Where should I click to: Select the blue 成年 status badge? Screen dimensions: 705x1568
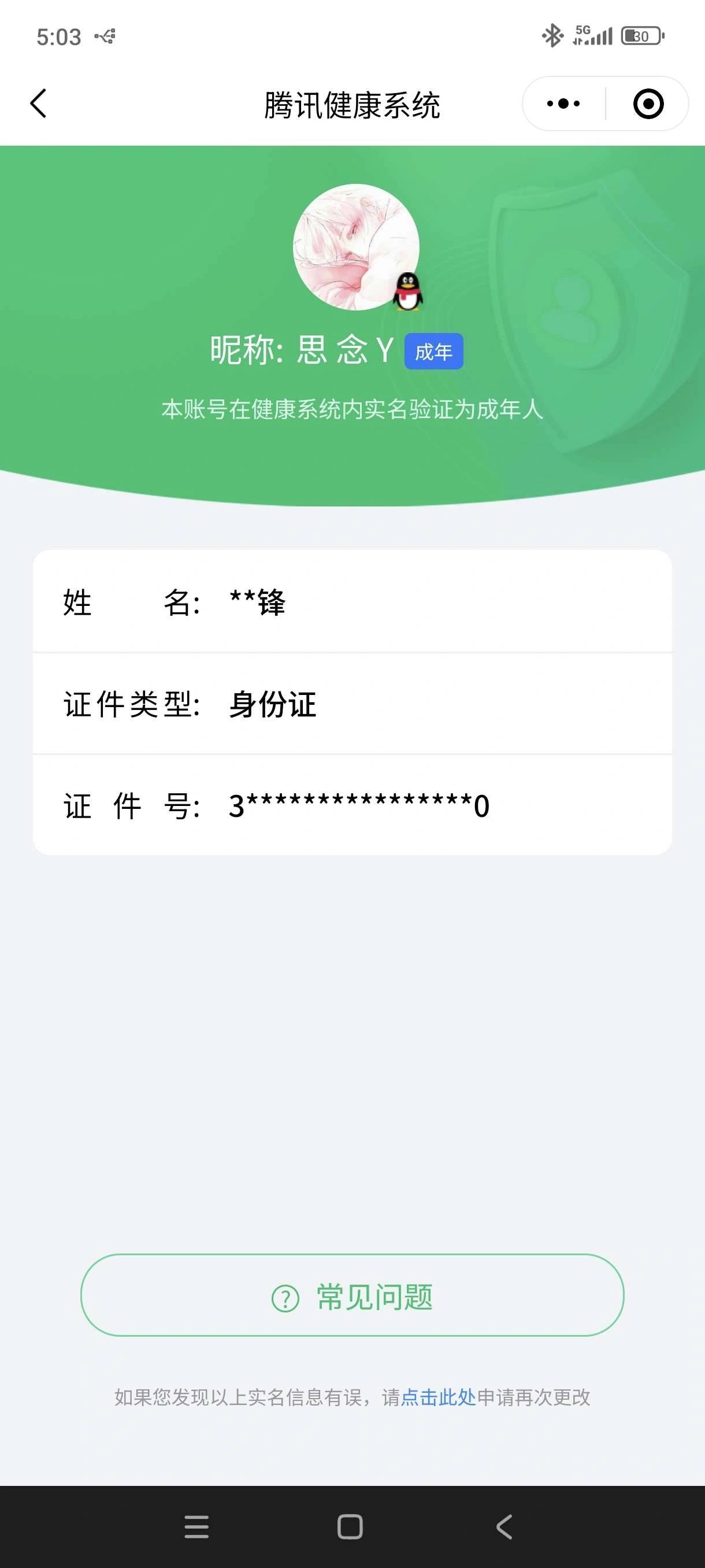tap(434, 351)
